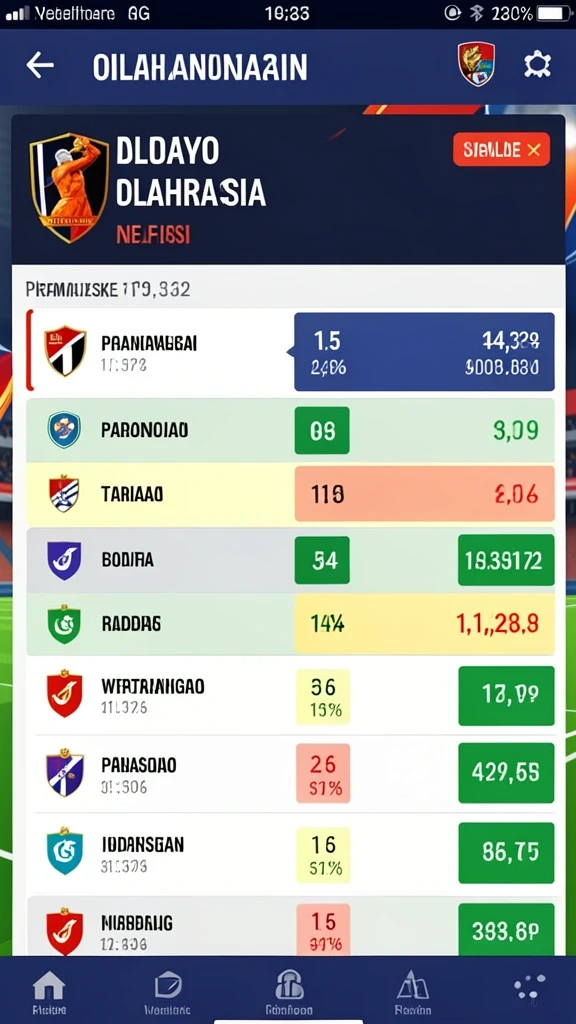Open the fourth bottom tab with triangle icon
This screenshot has height=1024, width=576.
pyautogui.click(x=412, y=991)
